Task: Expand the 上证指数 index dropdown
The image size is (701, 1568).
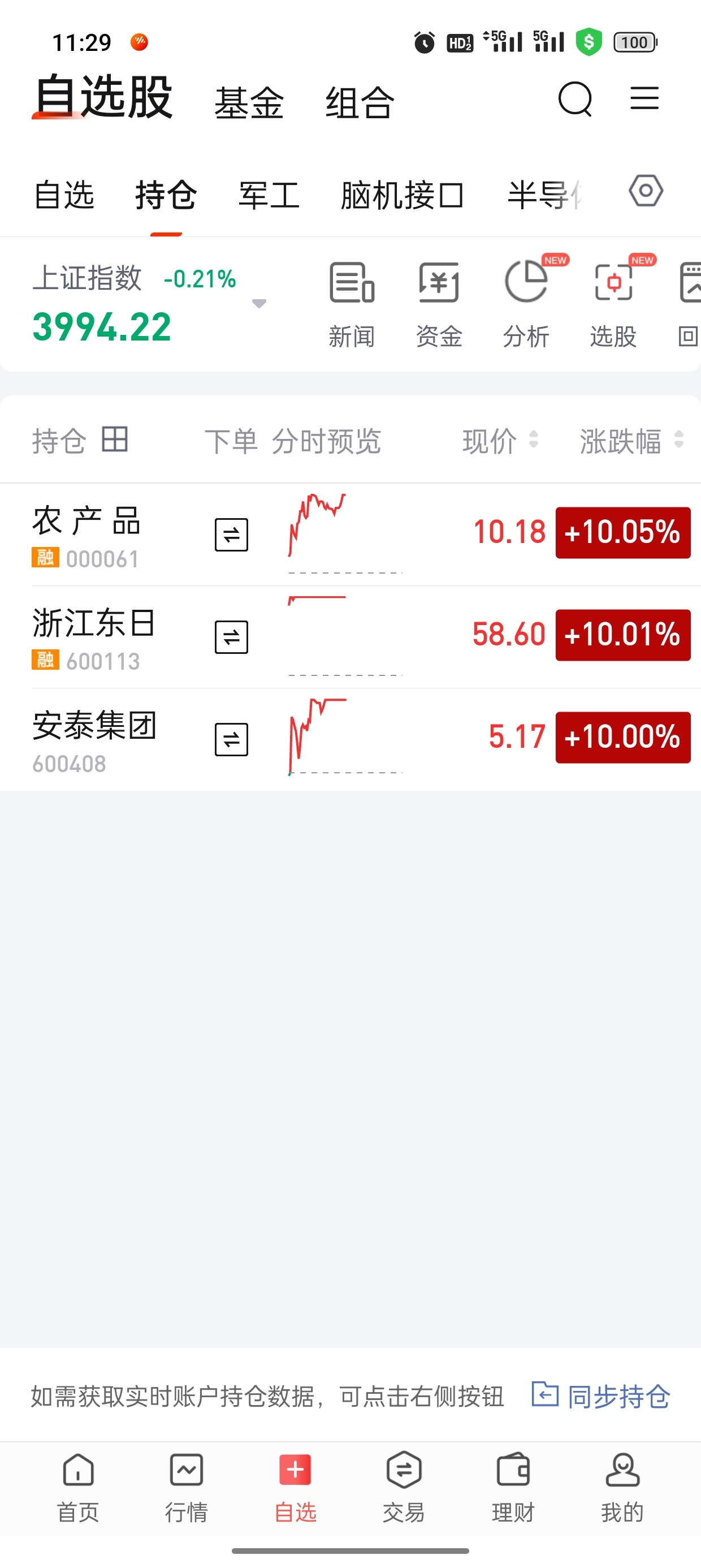Action: 259,303
